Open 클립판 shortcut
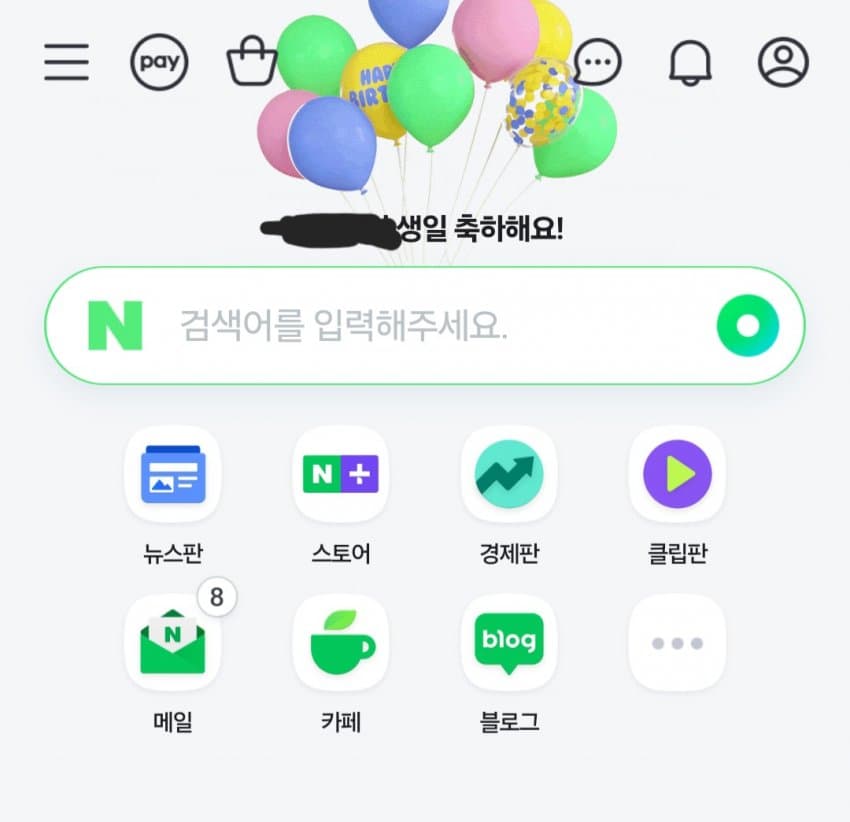 click(x=677, y=474)
